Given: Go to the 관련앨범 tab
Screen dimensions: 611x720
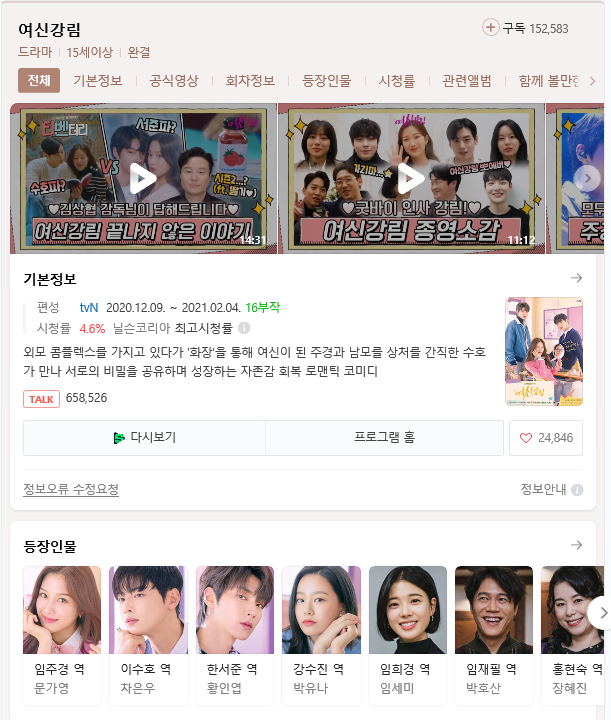Looking at the screenshot, I should point(467,81).
